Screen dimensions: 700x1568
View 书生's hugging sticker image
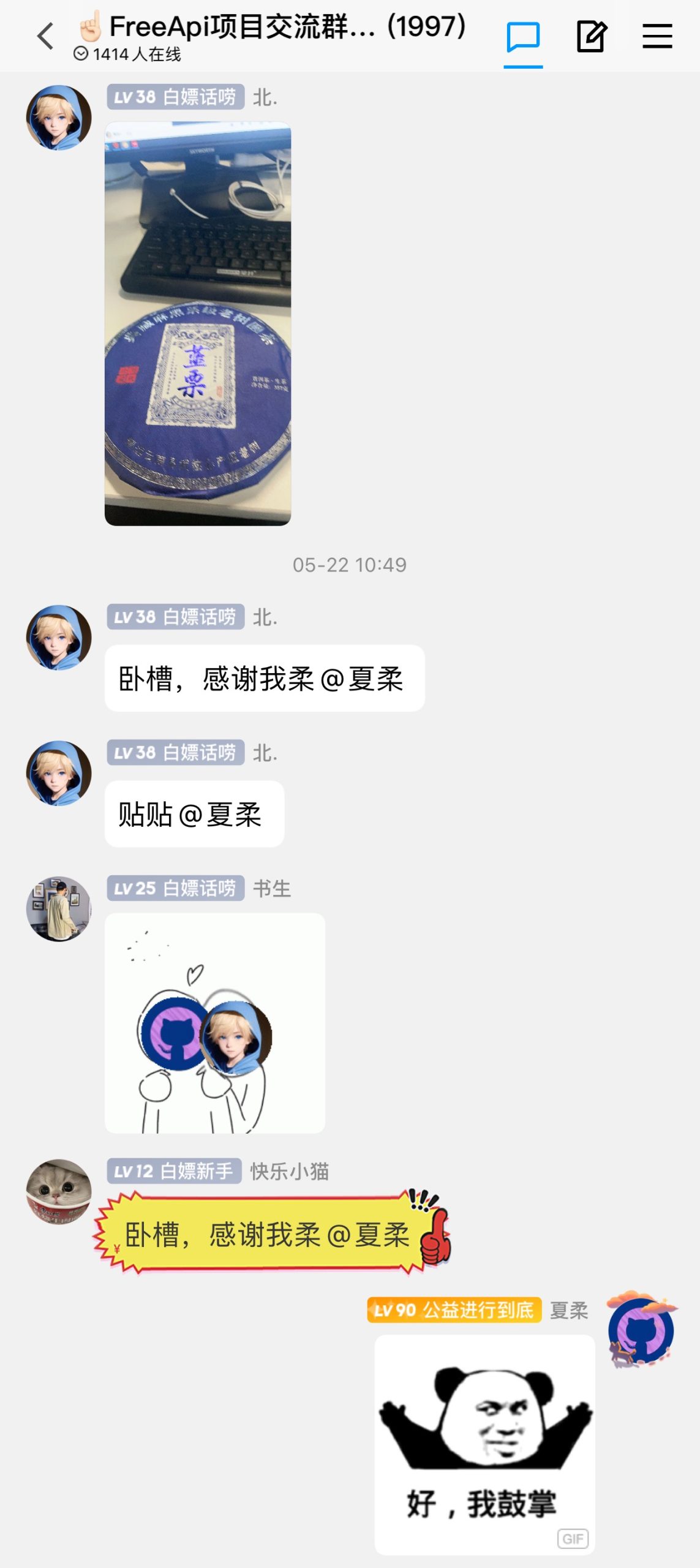215,1023
